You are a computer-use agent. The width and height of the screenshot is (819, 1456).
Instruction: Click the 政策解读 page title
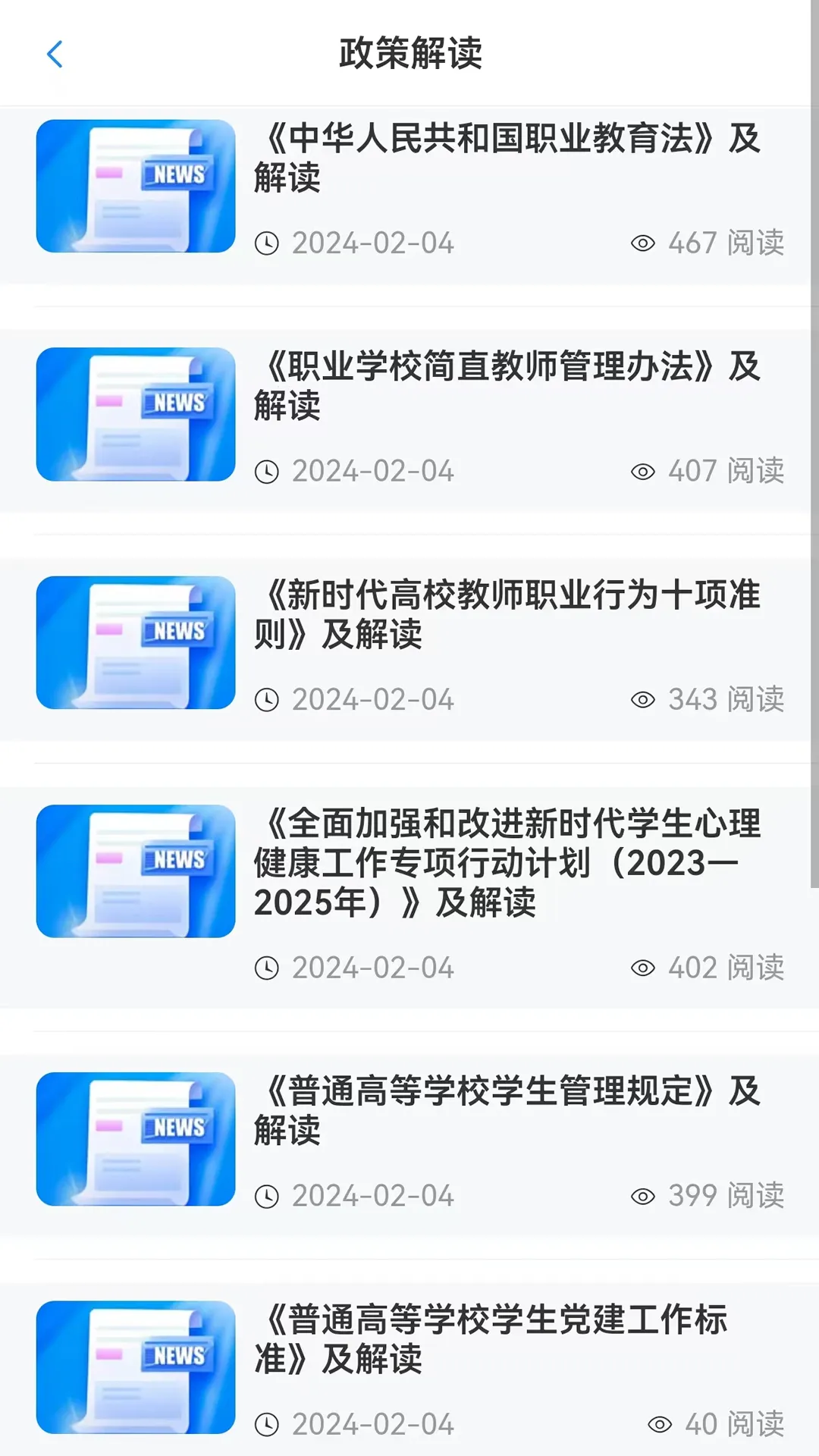(x=409, y=54)
